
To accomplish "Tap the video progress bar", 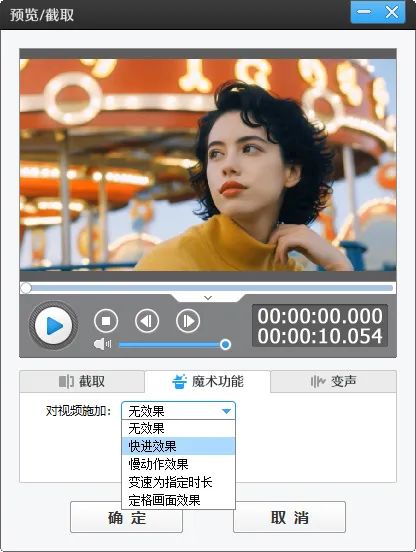I will 208,288.
